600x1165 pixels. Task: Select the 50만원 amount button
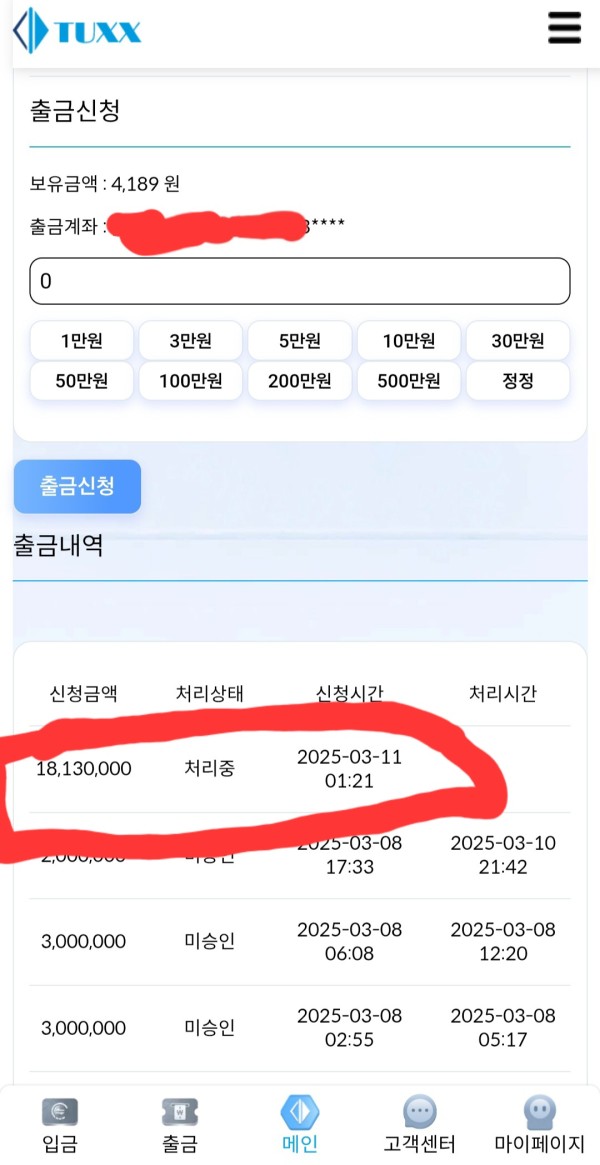pos(82,381)
